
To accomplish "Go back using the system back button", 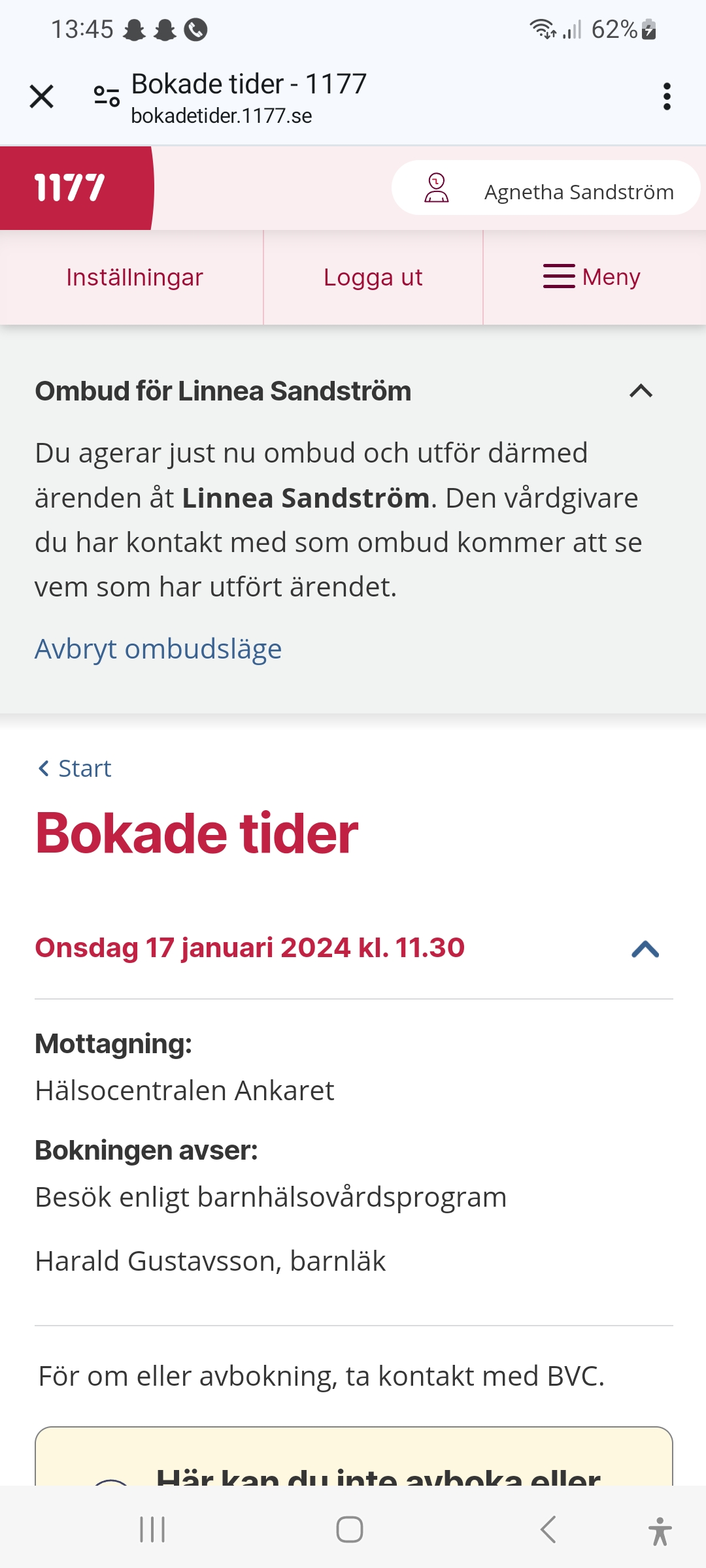I will 548,1529.
